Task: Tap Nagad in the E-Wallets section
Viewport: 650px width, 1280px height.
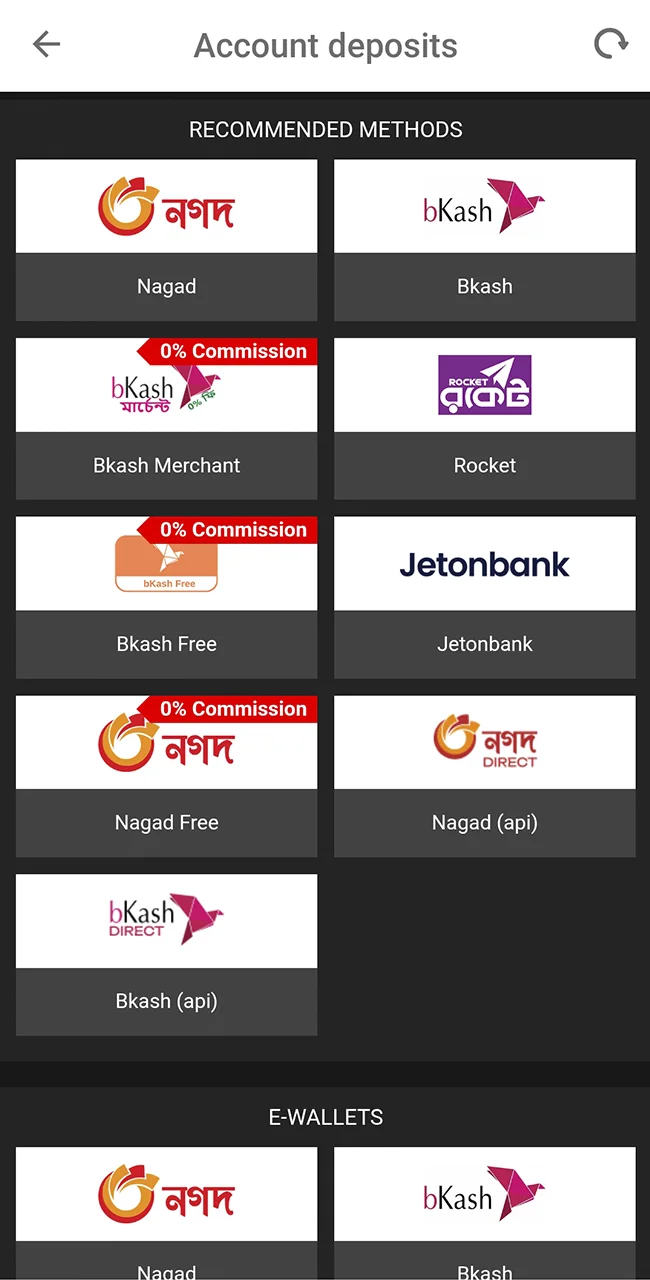Action: click(x=166, y=1210)
